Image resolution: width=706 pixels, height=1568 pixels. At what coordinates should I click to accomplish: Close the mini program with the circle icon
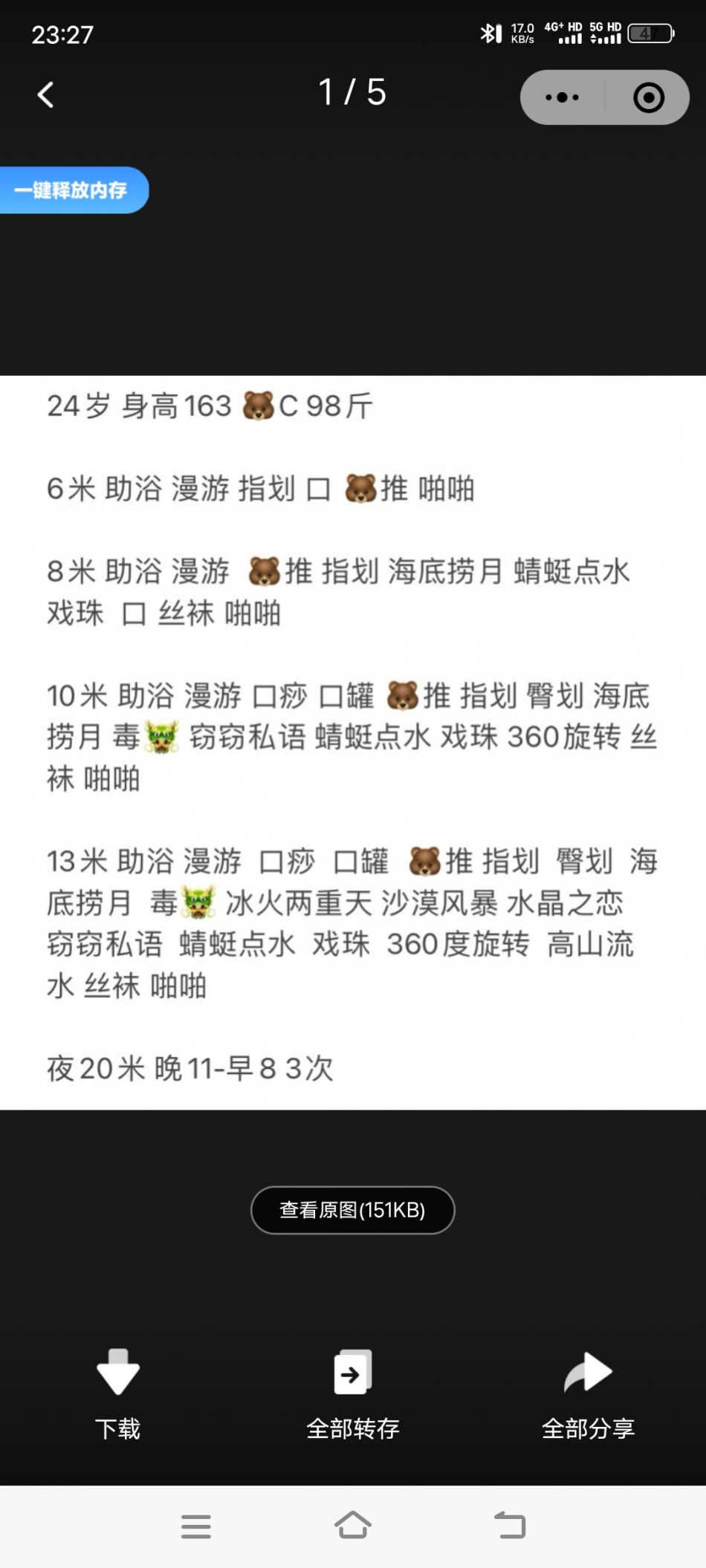coord(648,97)
